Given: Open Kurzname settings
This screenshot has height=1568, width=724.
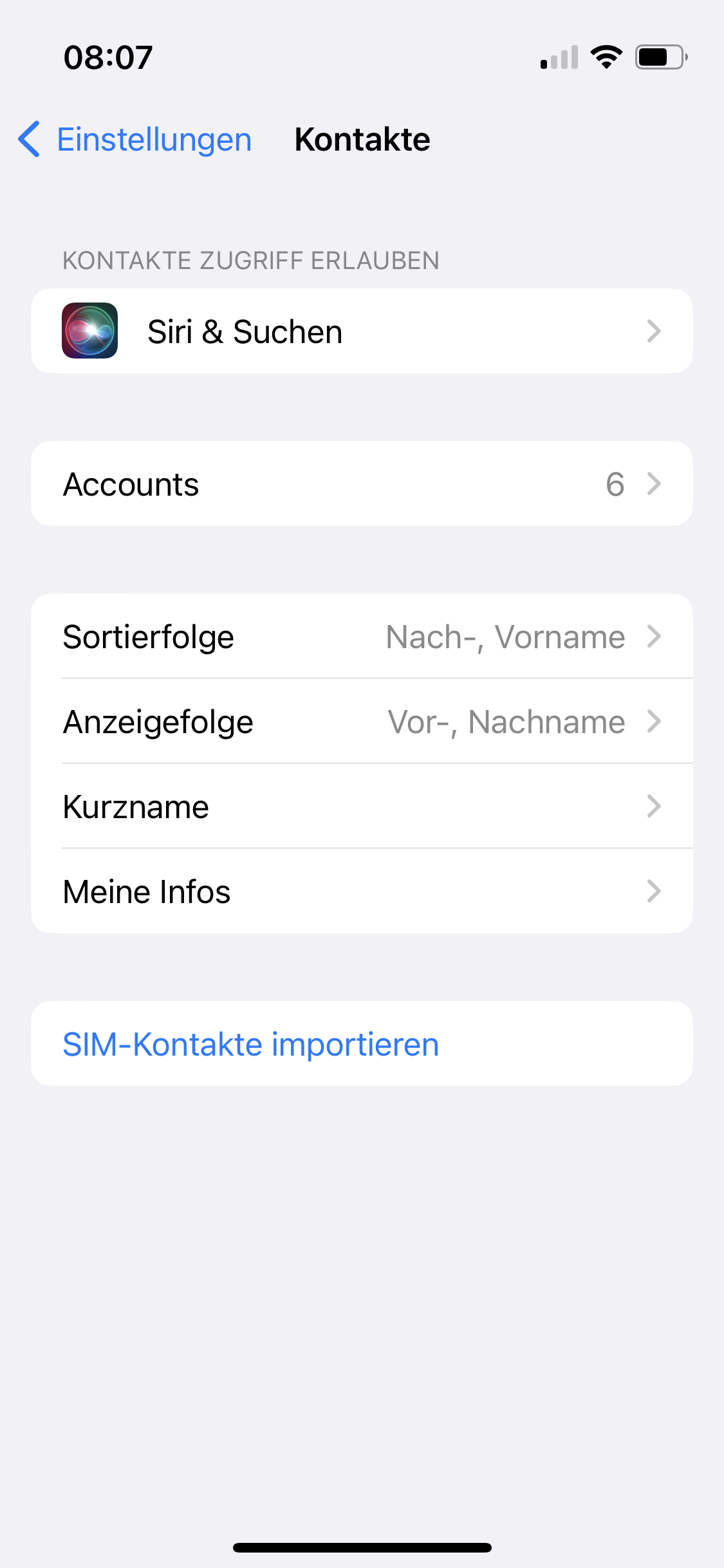Looking at the screenshot, I should point(362,807).
